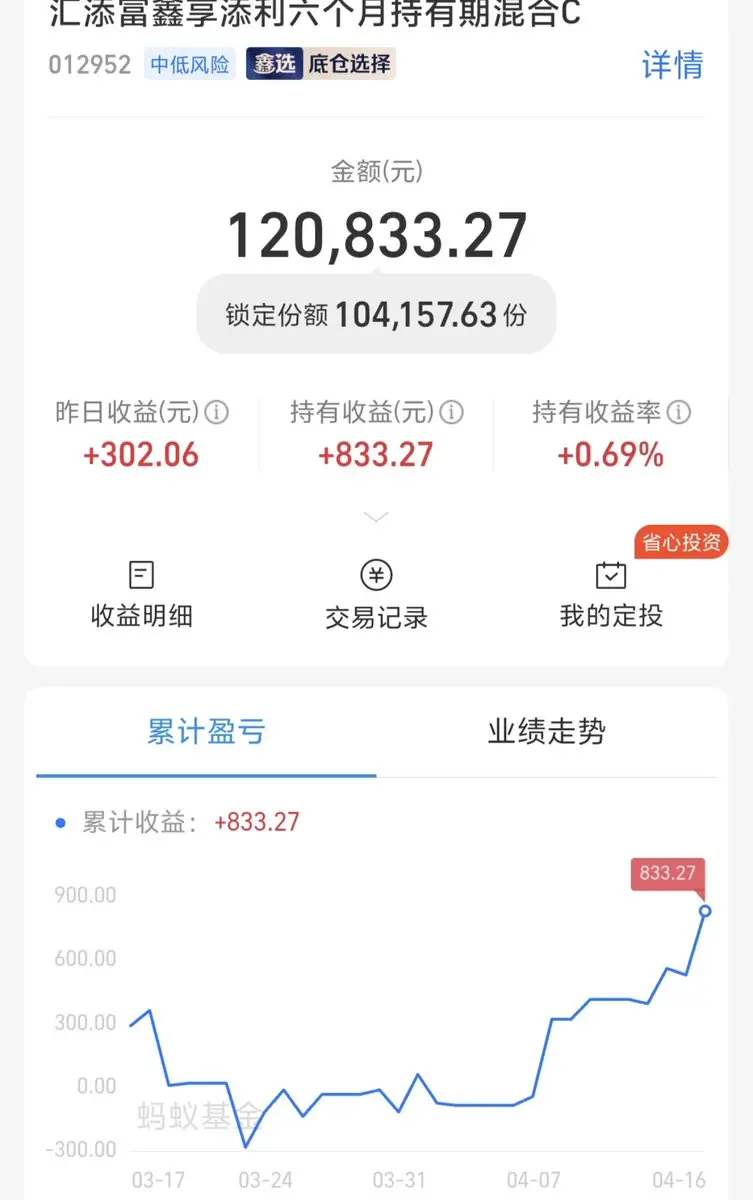
Task: Tap the 鑫选 底仓选择 tag
Action: (x=321, y=65)
